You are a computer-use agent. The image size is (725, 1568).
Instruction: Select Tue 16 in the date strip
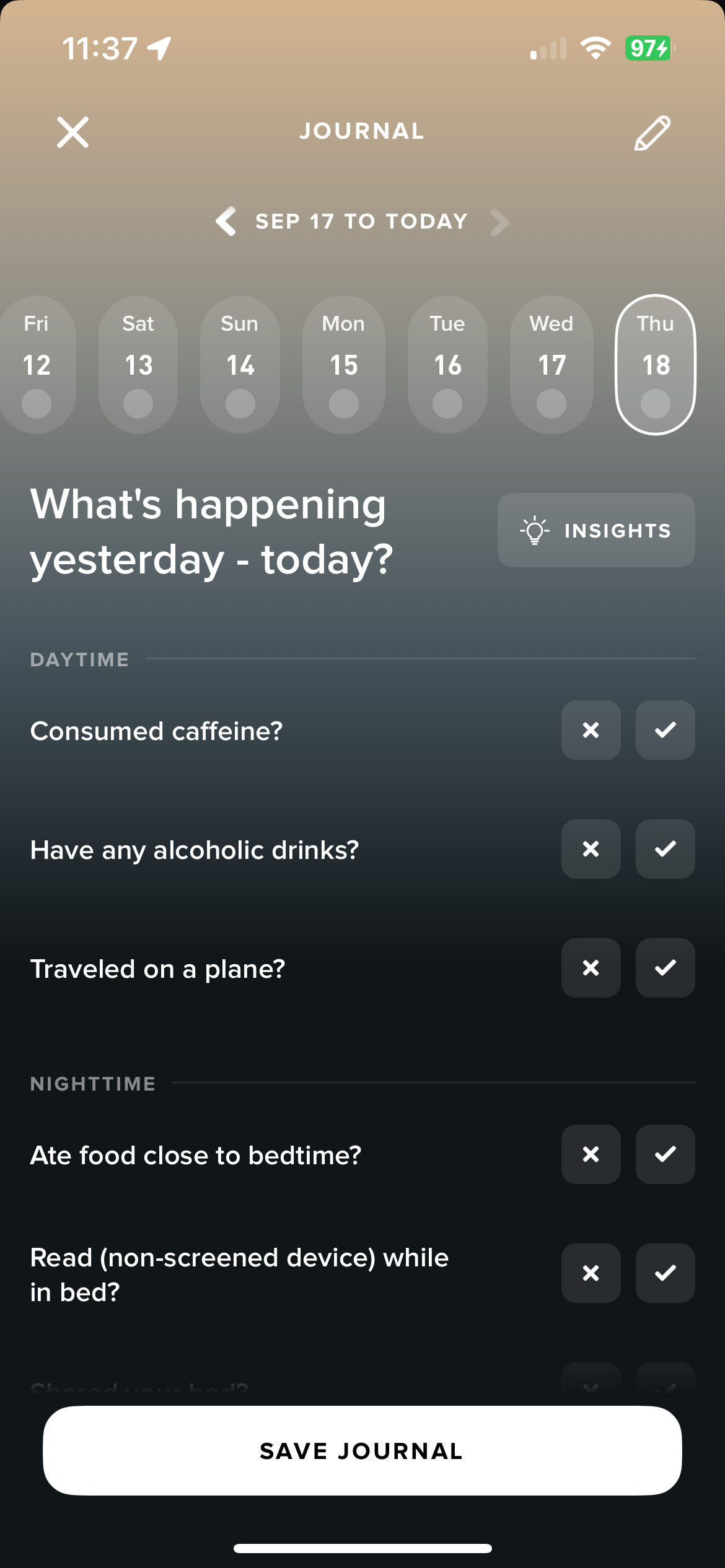(x=447, y=365)
